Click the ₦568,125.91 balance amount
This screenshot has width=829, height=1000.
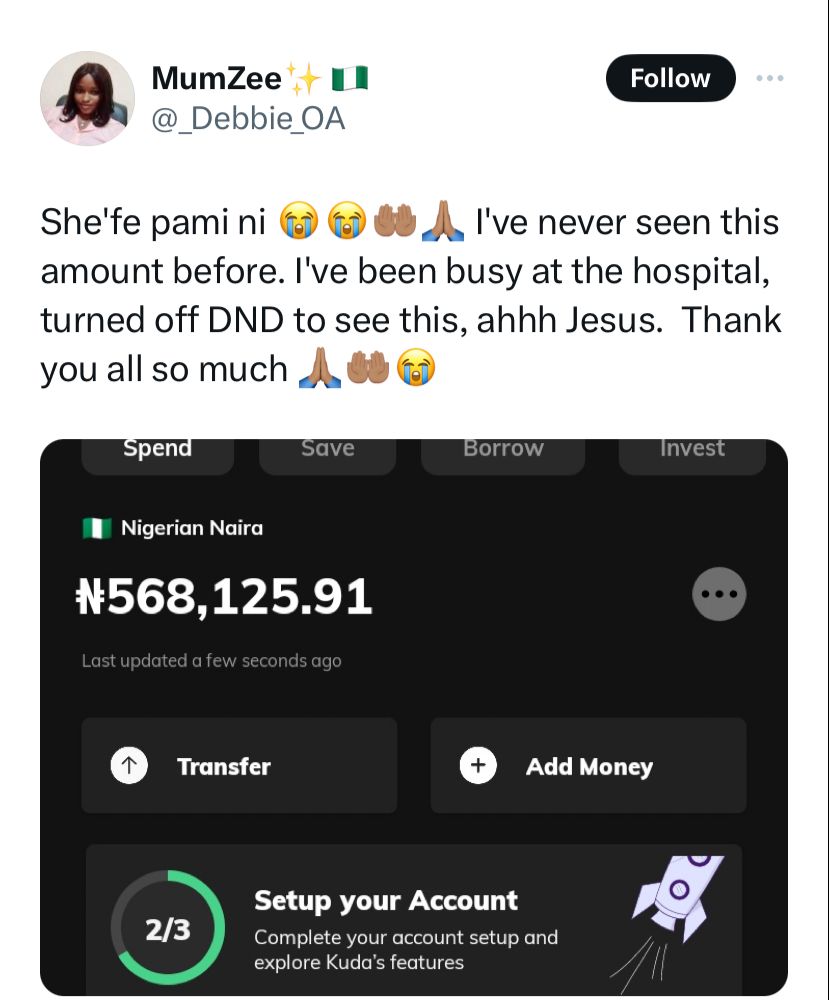(x=225, y=597)
